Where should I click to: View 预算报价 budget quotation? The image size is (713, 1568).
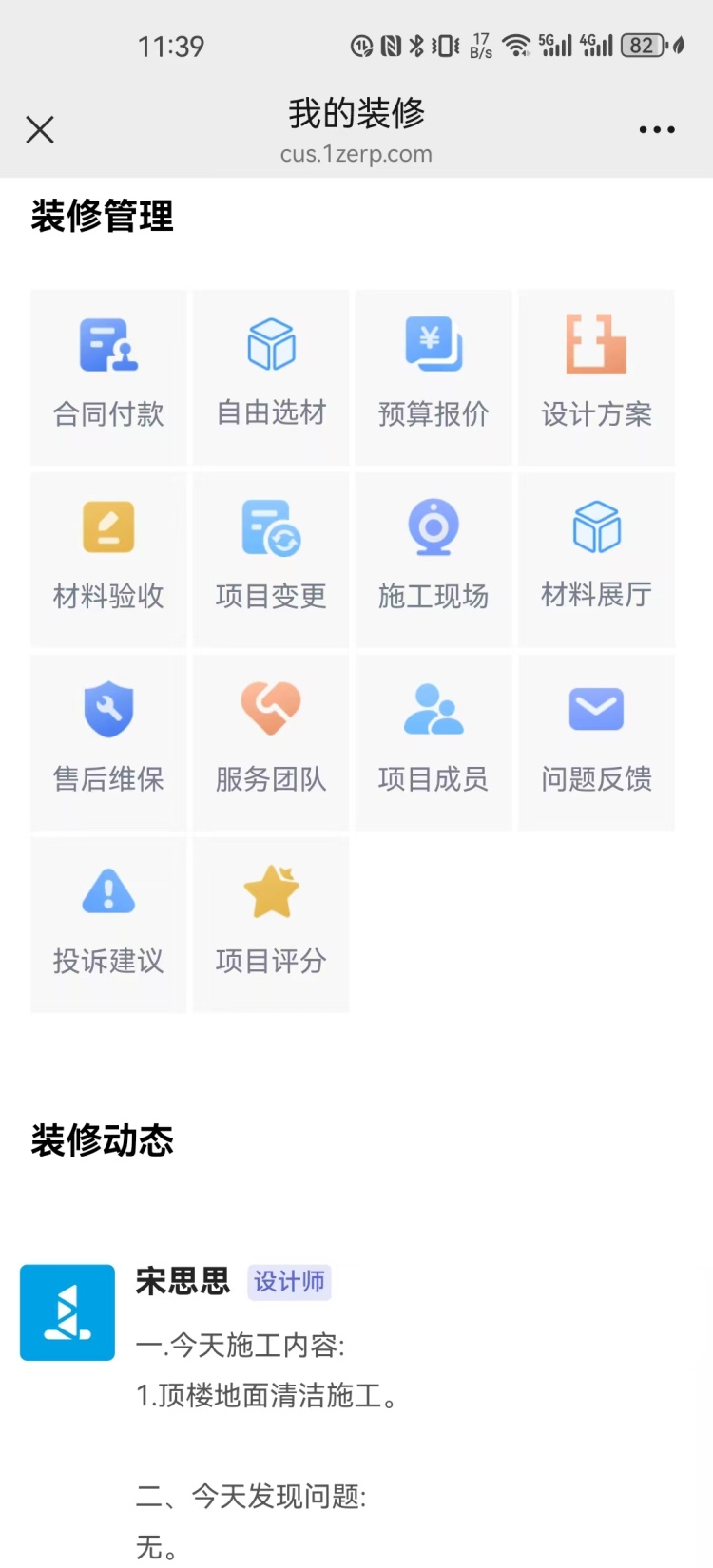[x=434, y=377]
